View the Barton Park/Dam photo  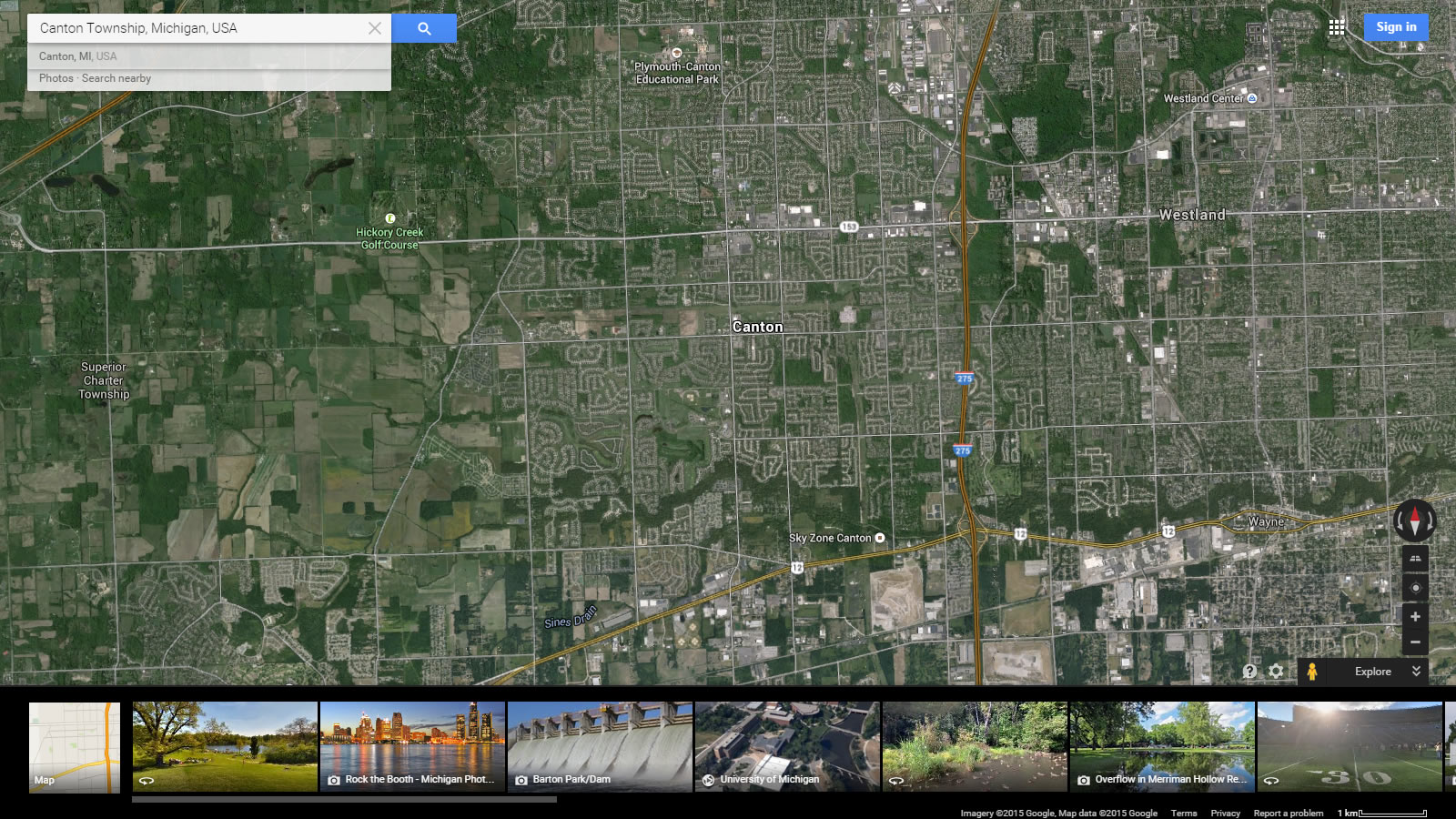[600, 746]
